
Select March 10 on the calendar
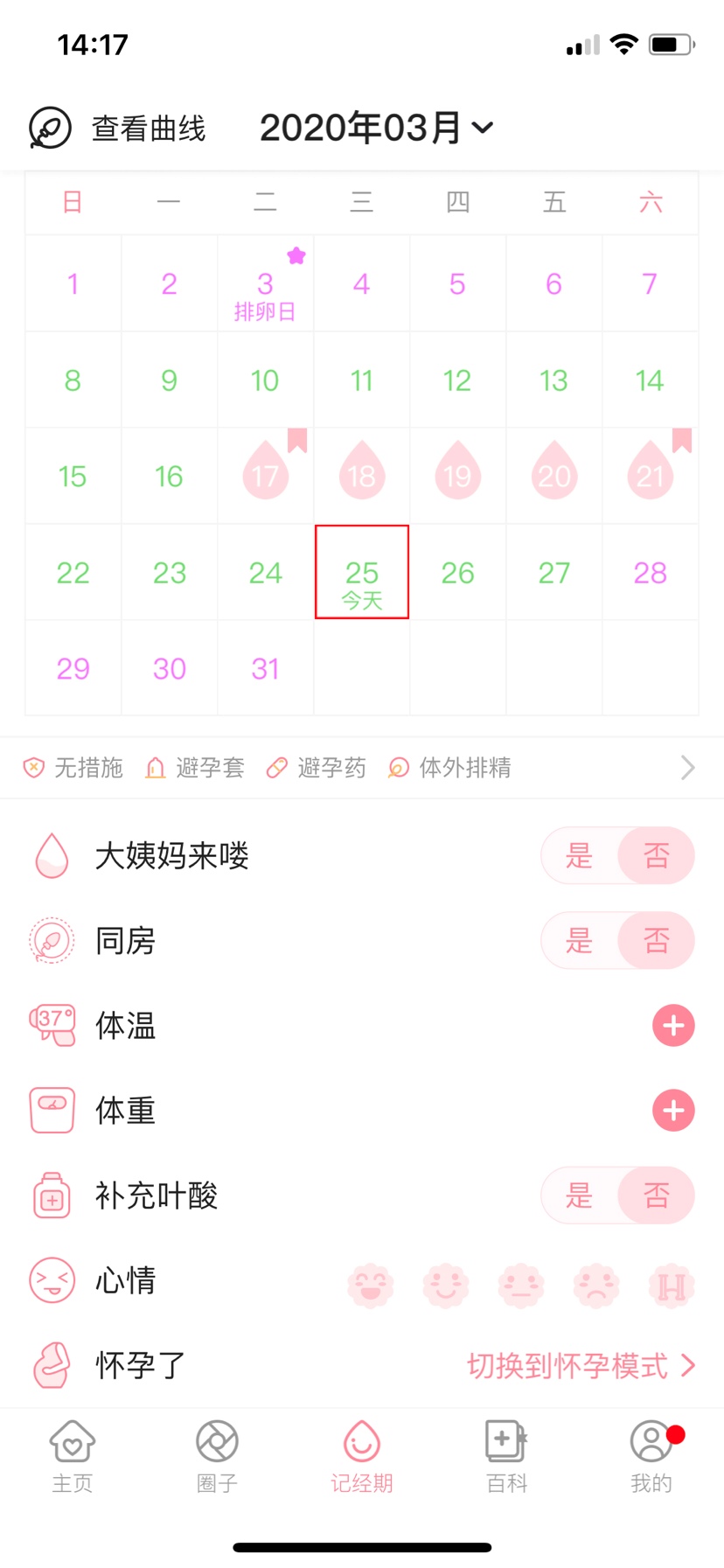click(x=265, y=380)
